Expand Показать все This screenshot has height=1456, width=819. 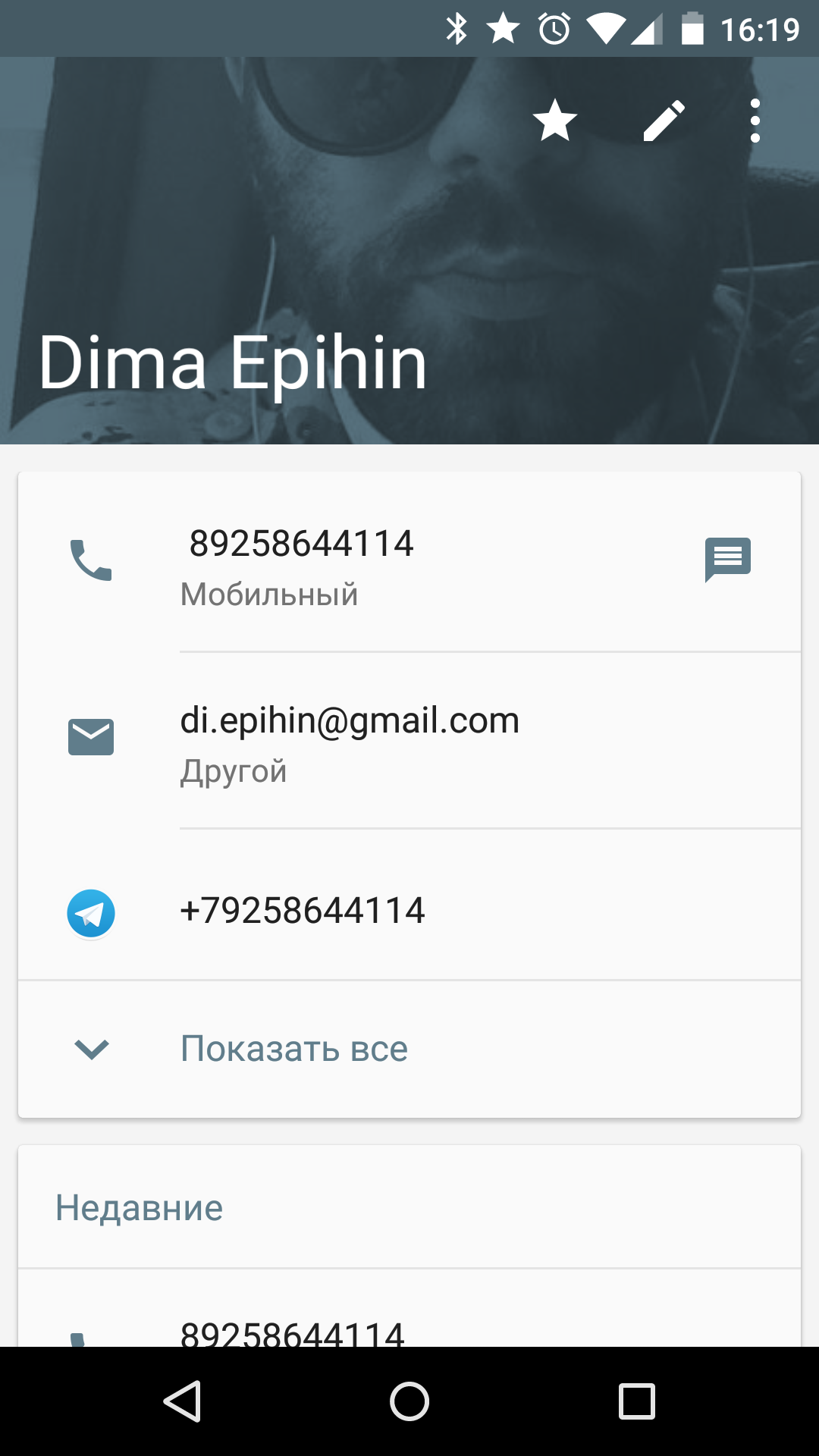[294, 1049]
